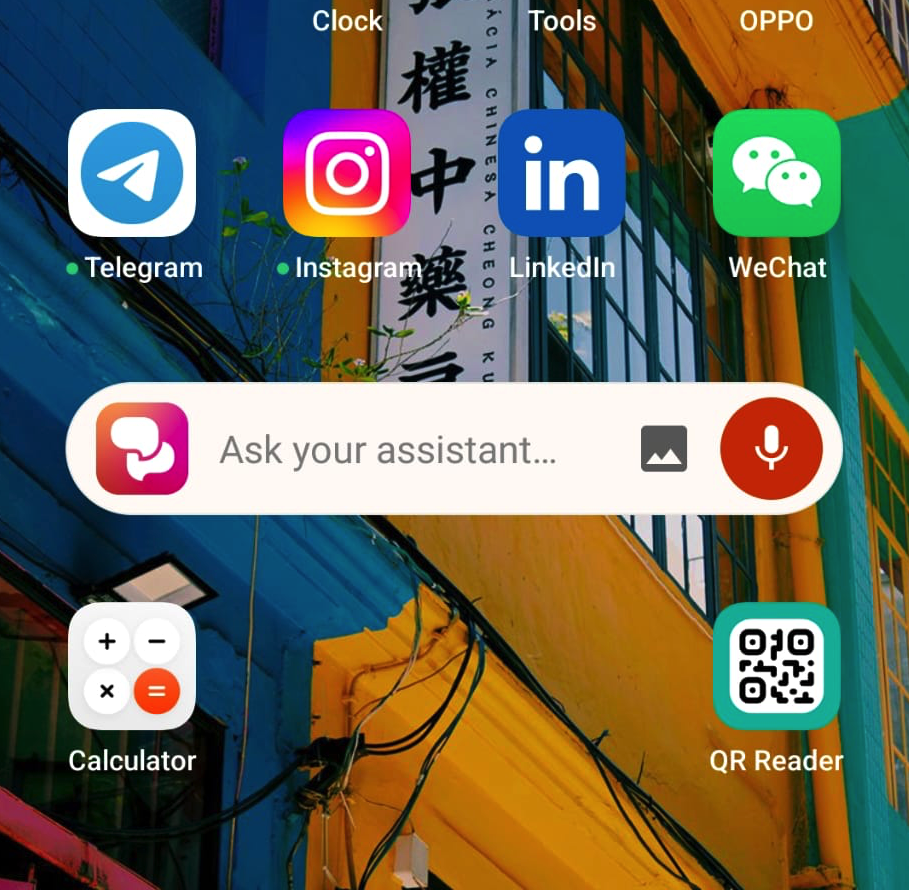Open the LinkedIn app
This screenshot has width=909, height=890.
[561, 173]
